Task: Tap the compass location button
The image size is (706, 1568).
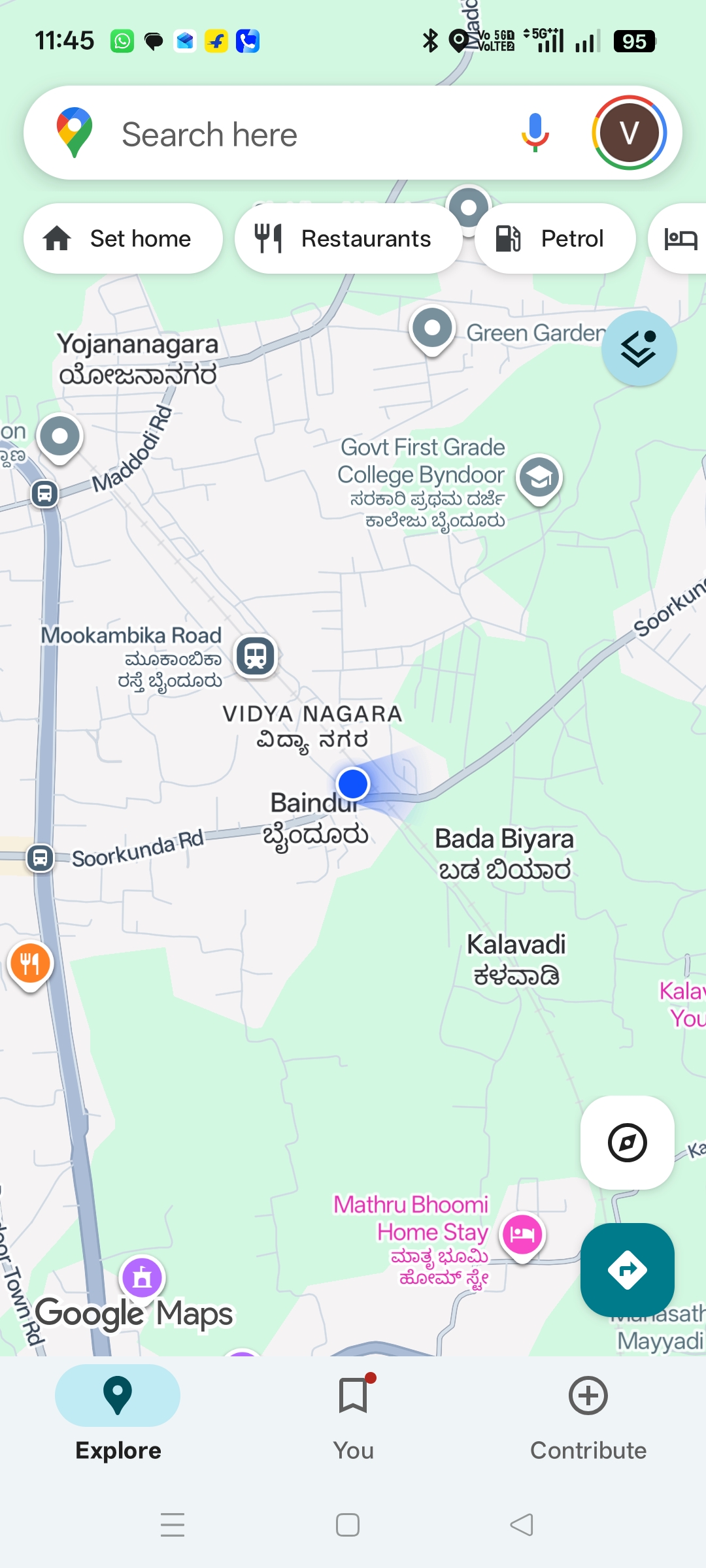Action: click(627, 1143)
